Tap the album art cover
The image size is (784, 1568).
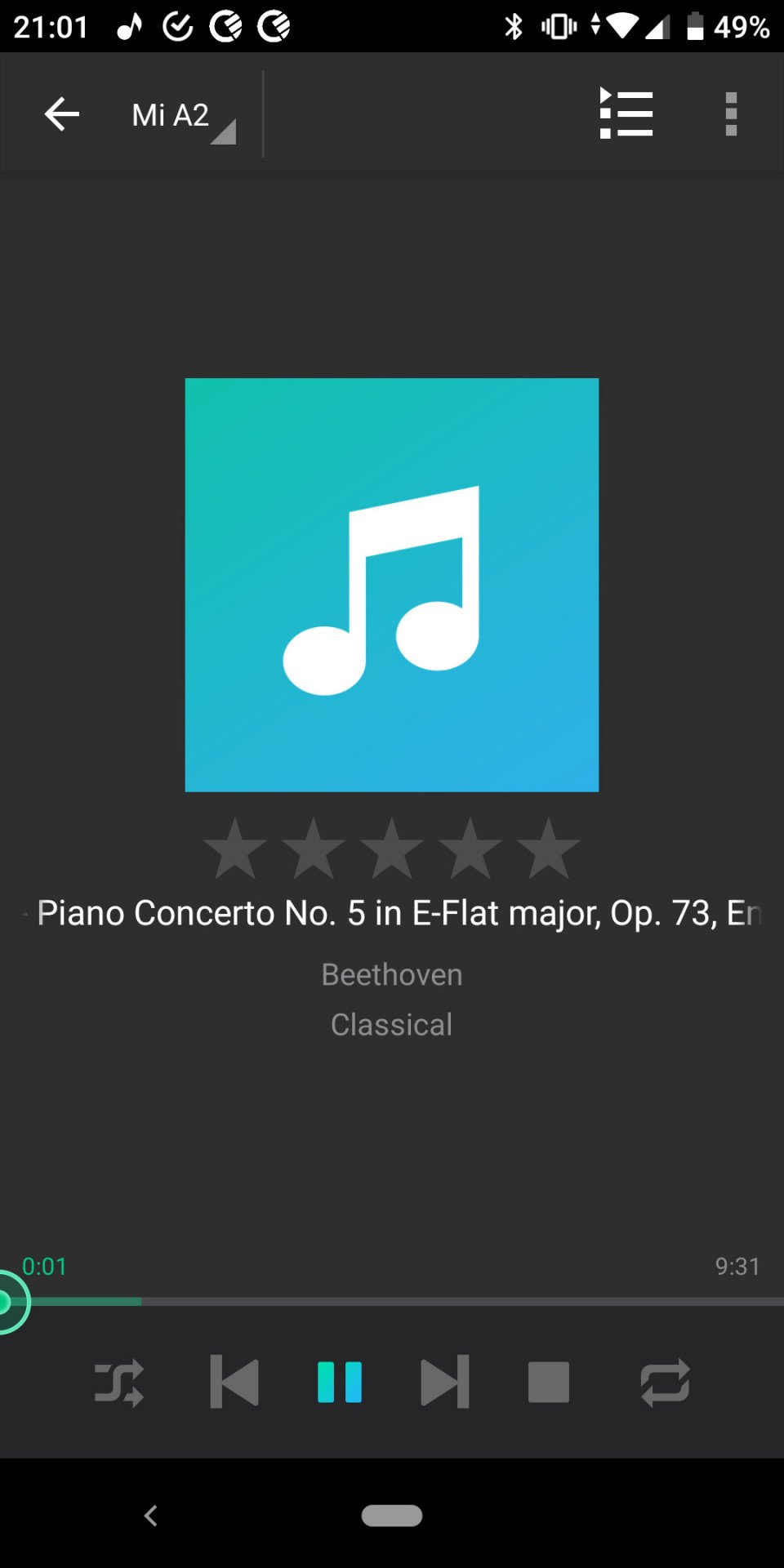(x=392, y=585)
